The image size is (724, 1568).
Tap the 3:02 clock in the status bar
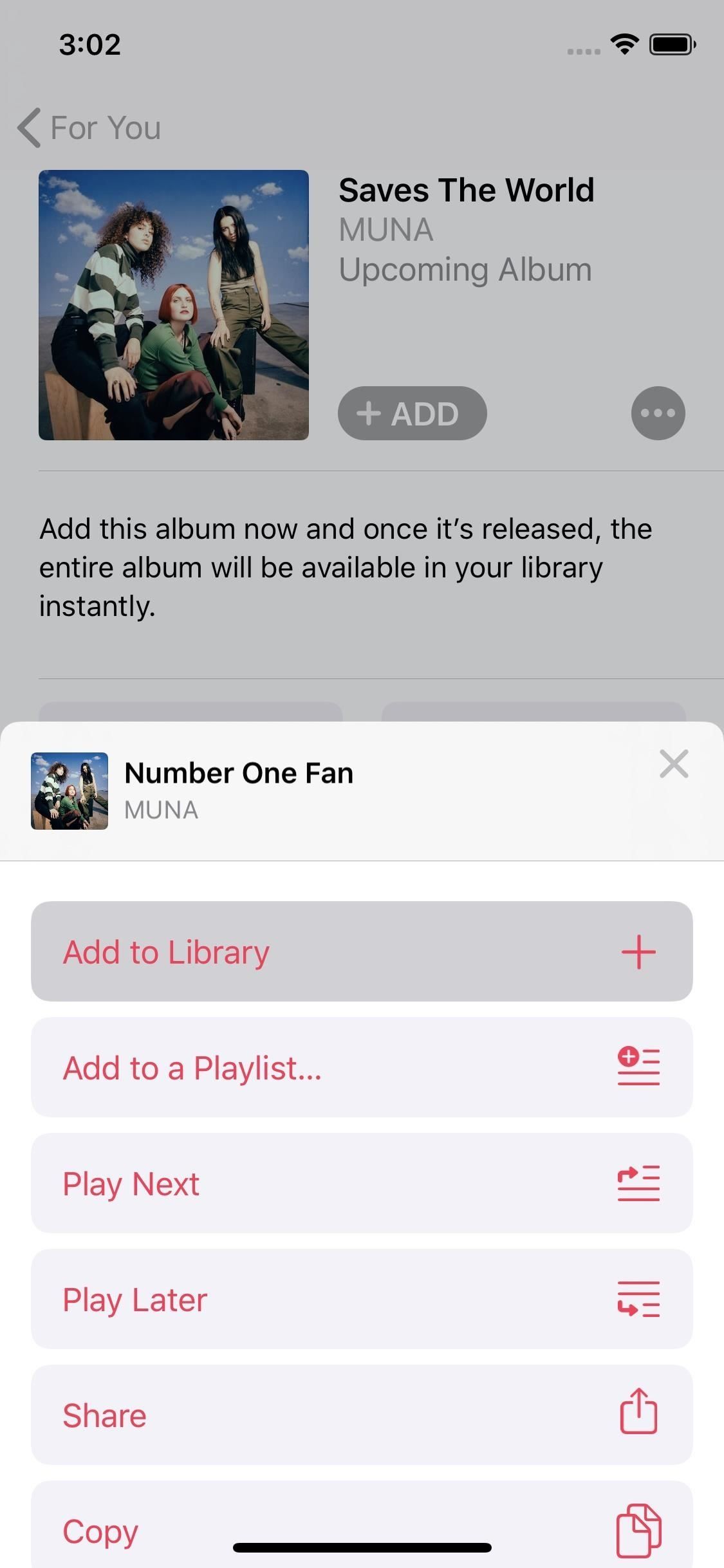[x=88, y=43]
